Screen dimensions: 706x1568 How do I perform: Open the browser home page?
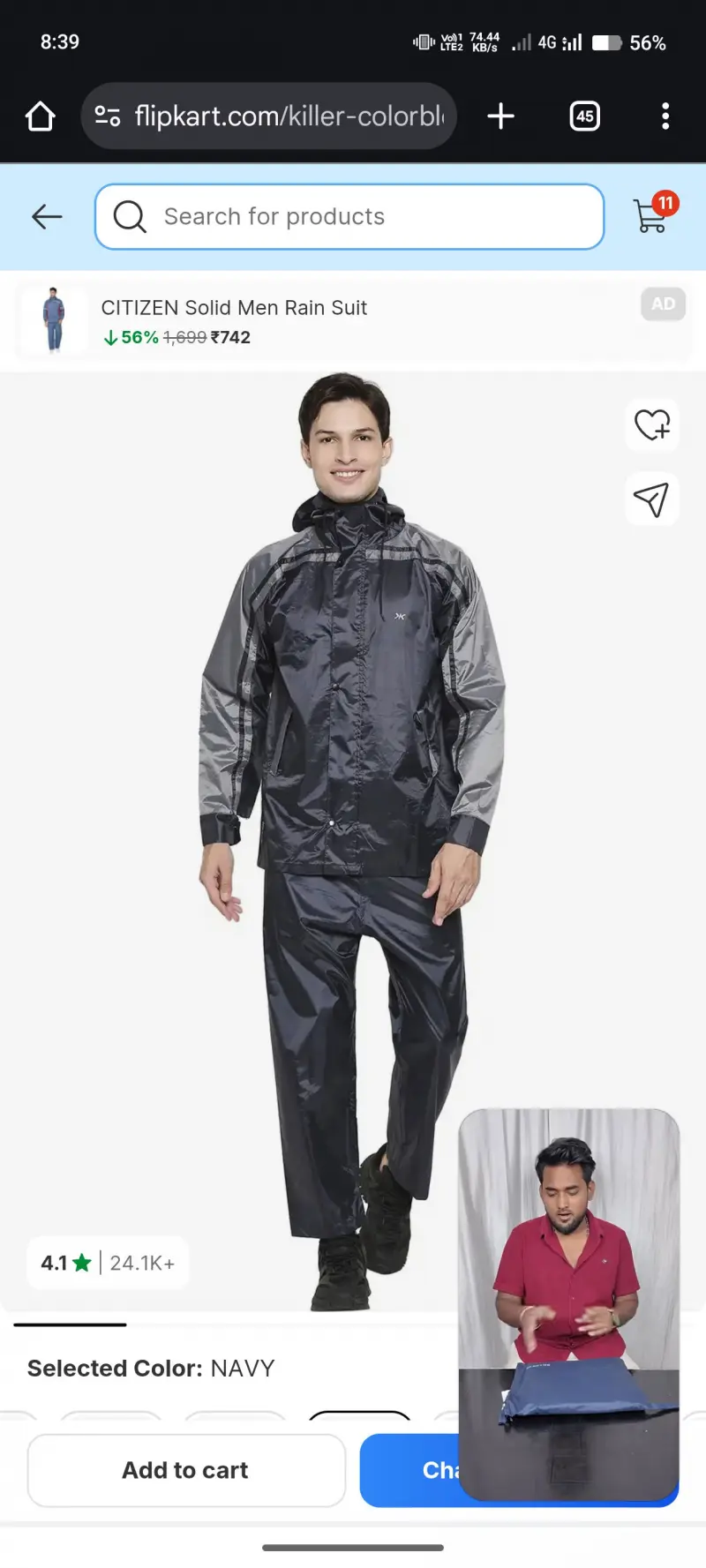(x=41, y=116)
